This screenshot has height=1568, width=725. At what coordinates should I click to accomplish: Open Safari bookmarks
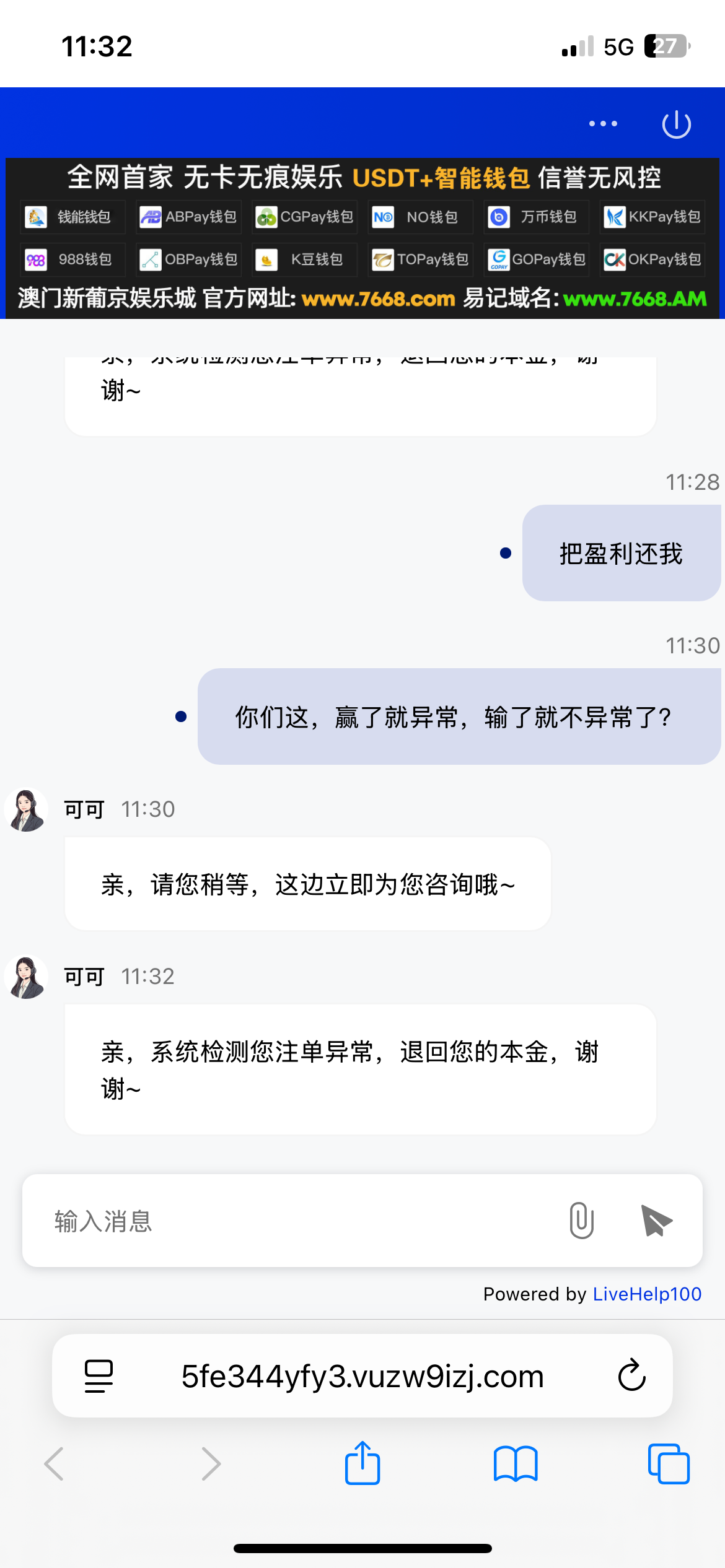tap(516, 1463)
